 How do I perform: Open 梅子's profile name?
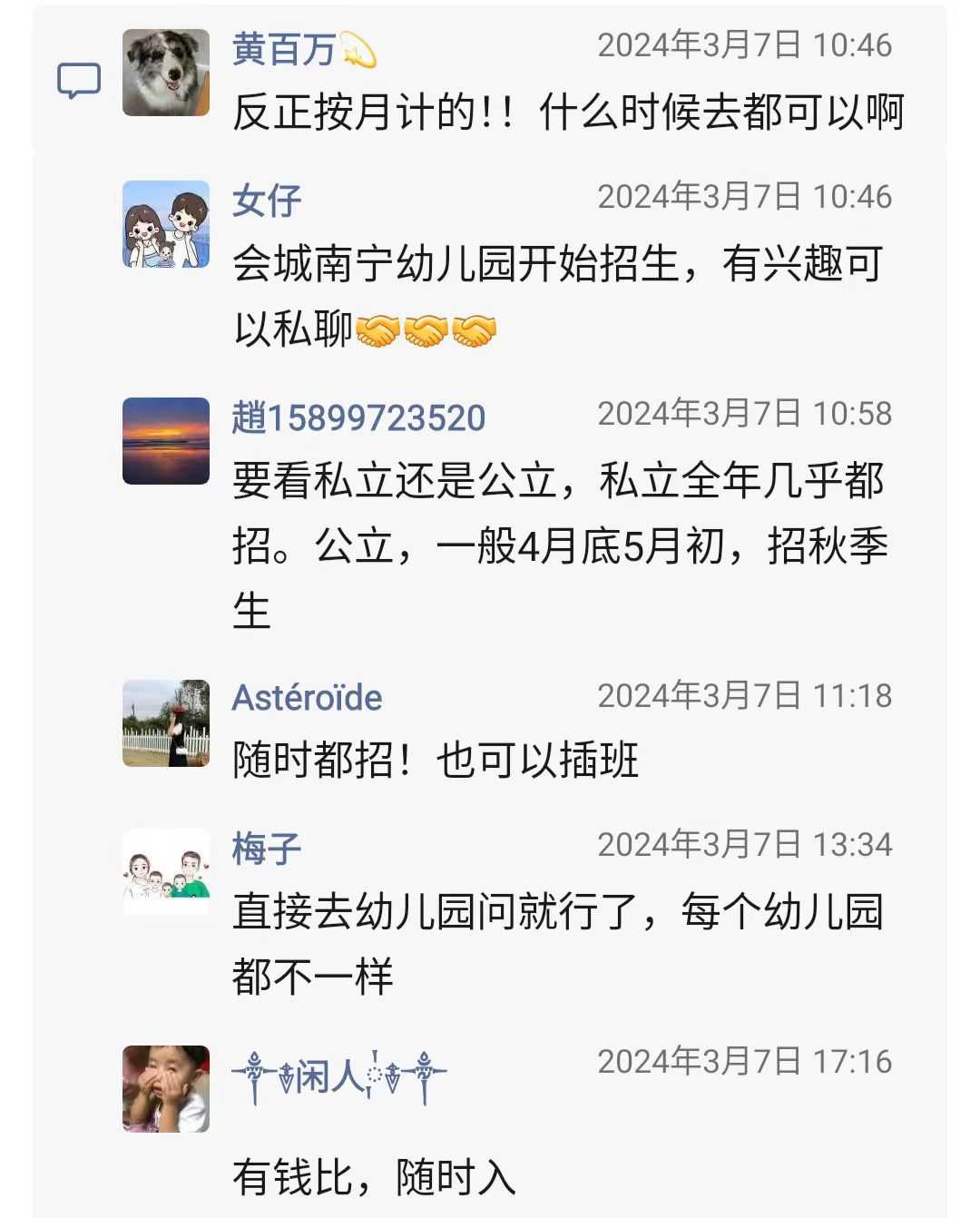266,850
